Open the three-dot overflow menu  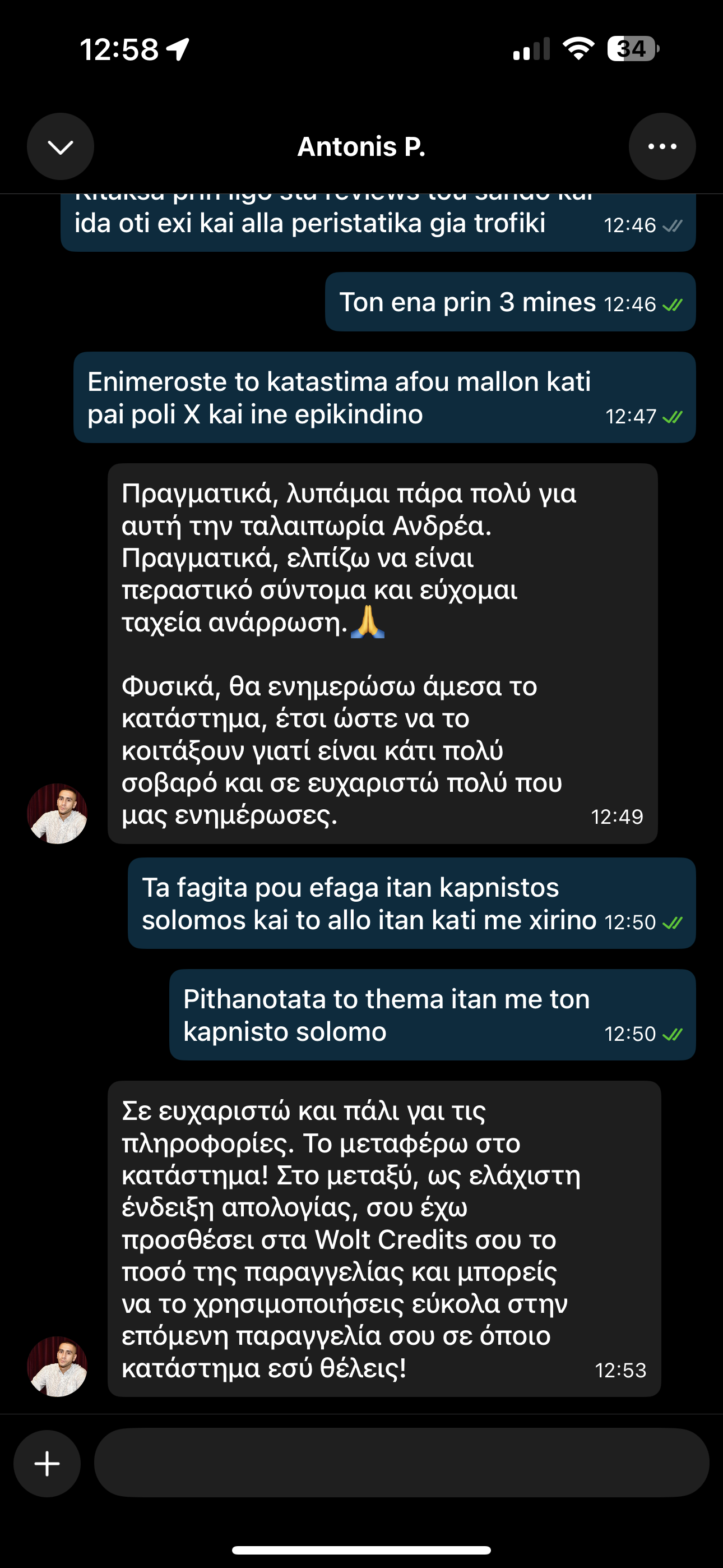tap(661, 147)
